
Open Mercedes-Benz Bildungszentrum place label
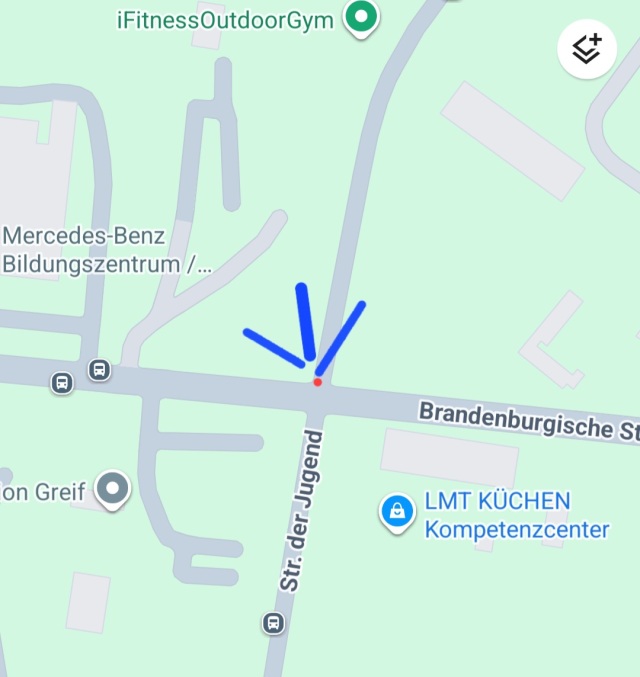[x=98, y=250]
